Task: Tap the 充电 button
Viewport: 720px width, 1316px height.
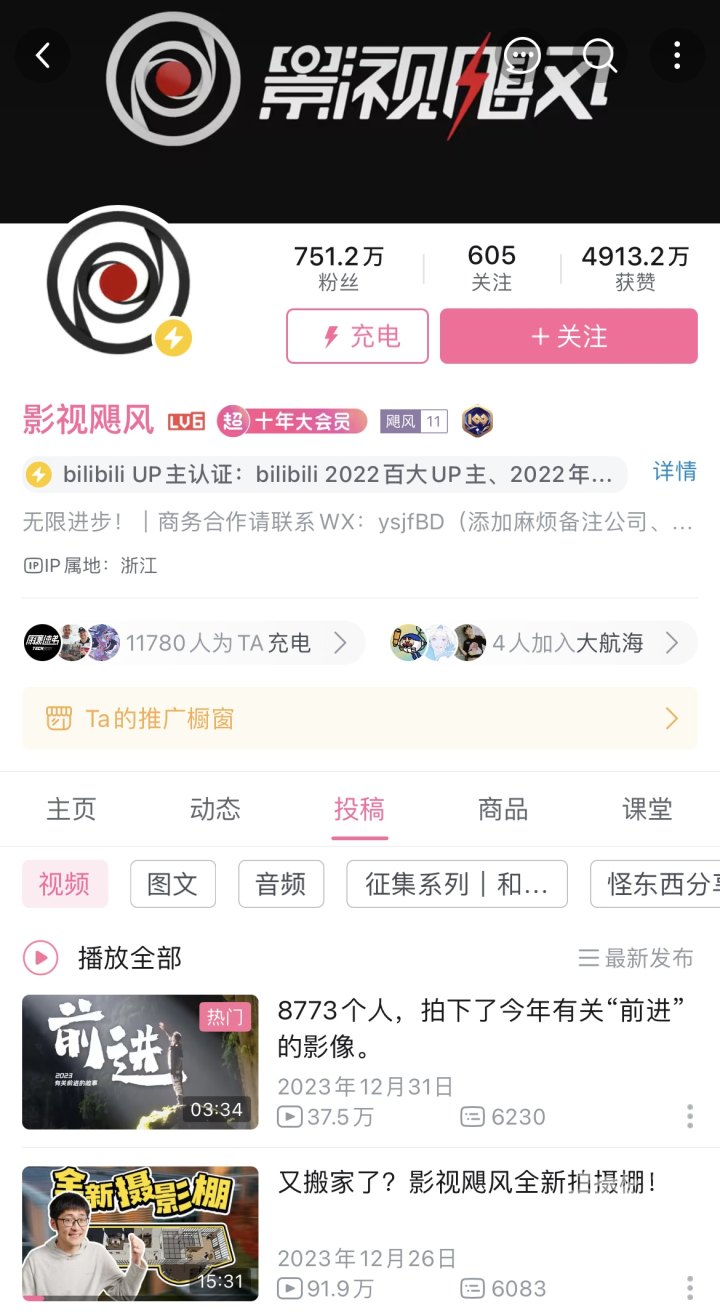Action: click(x=357, y=336)
